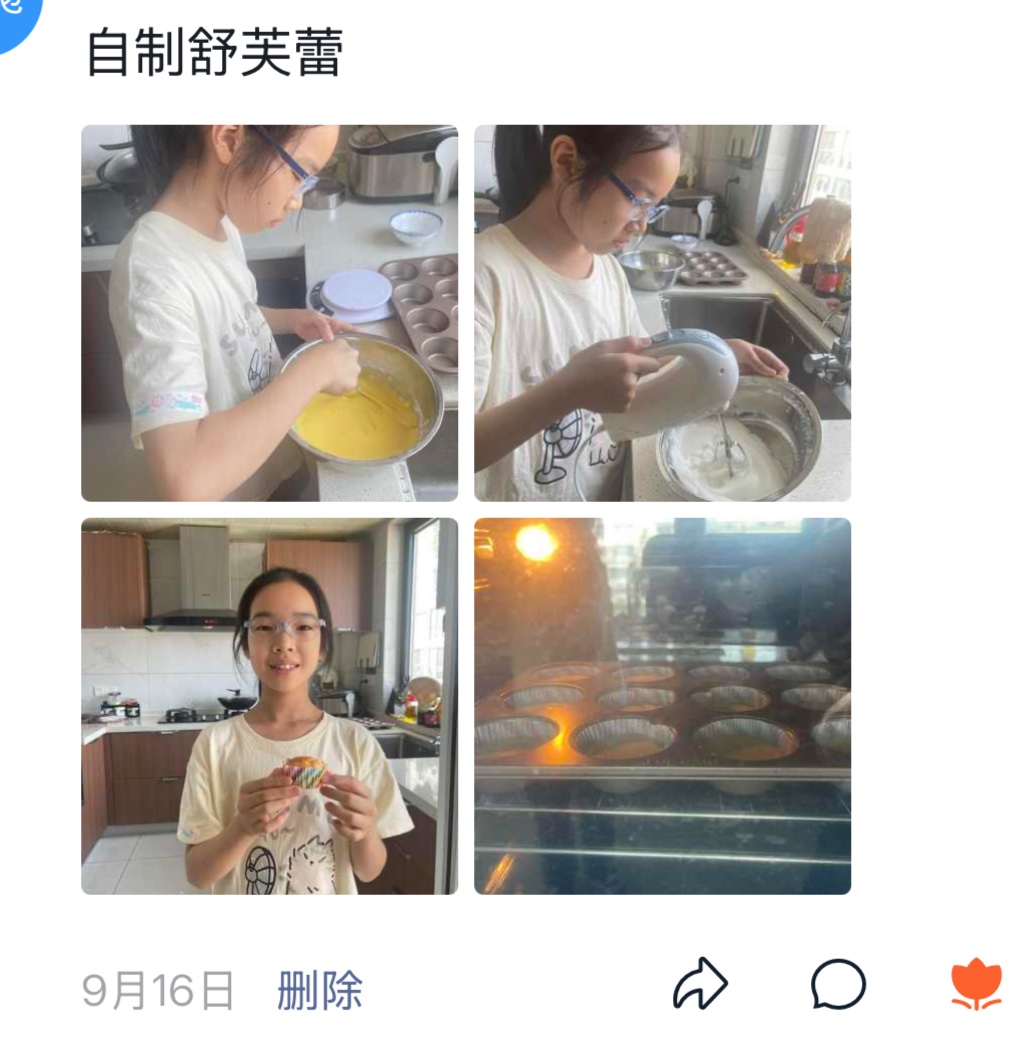Open the photo of mixing yellow batter
Screen dimensions: 1026x1057
(269, 313)
